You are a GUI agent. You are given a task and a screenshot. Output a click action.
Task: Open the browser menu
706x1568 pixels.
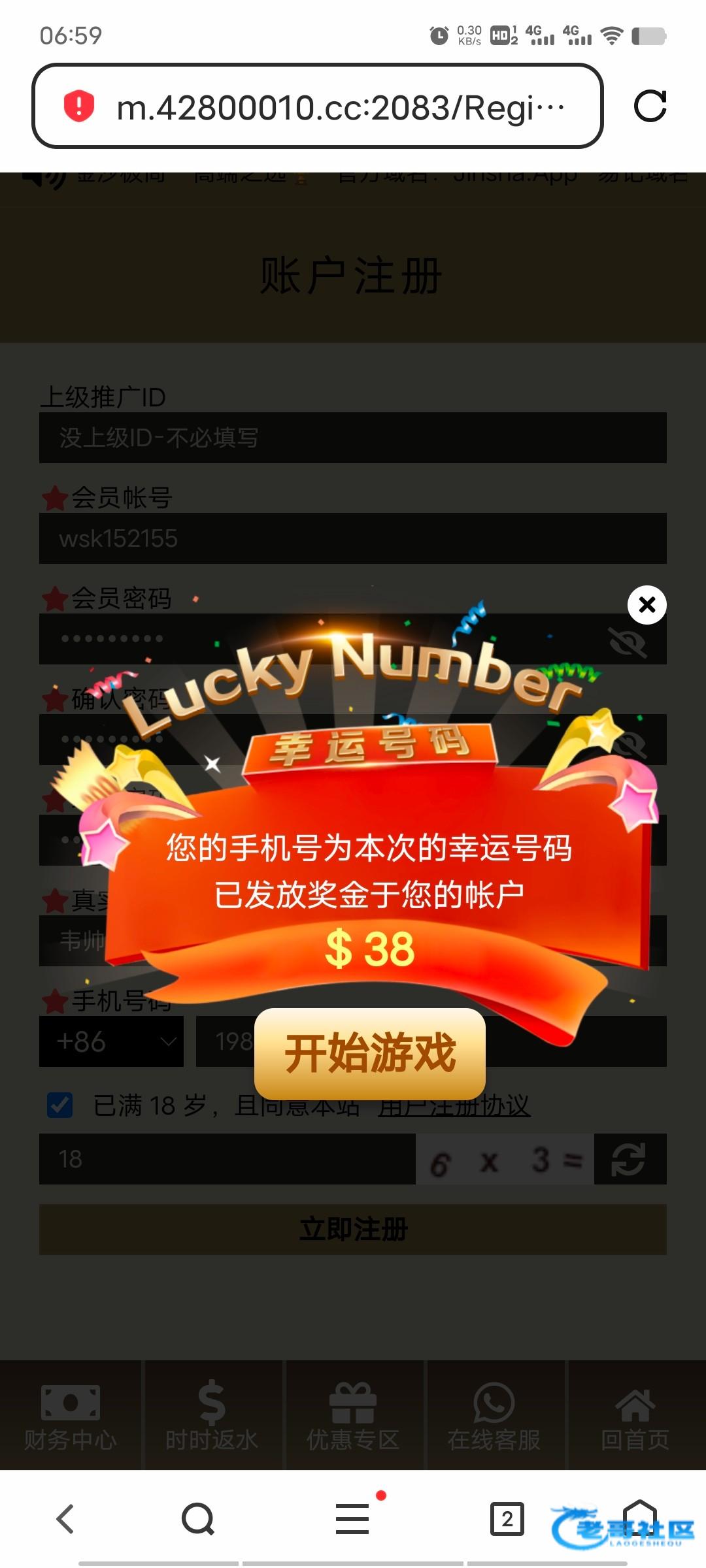click(x=353, y=1518)
